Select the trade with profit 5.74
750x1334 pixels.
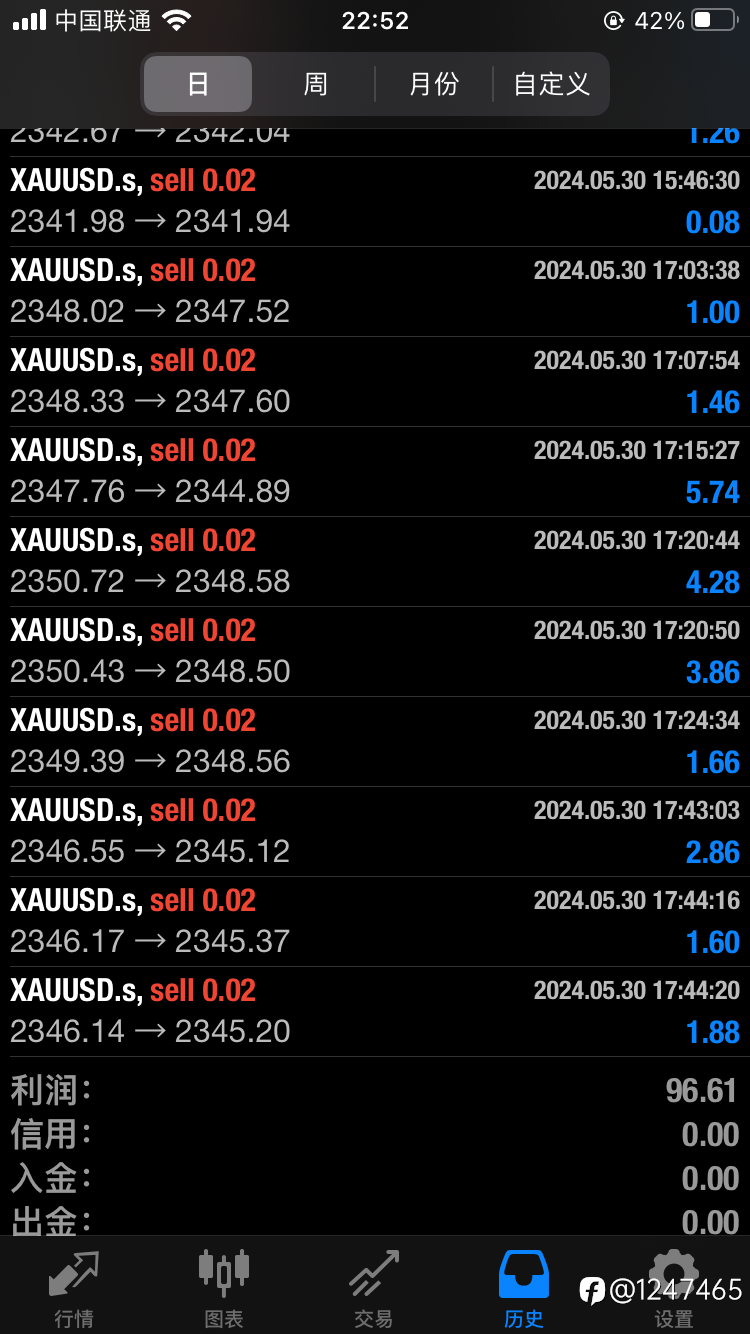tap(375, 472)
